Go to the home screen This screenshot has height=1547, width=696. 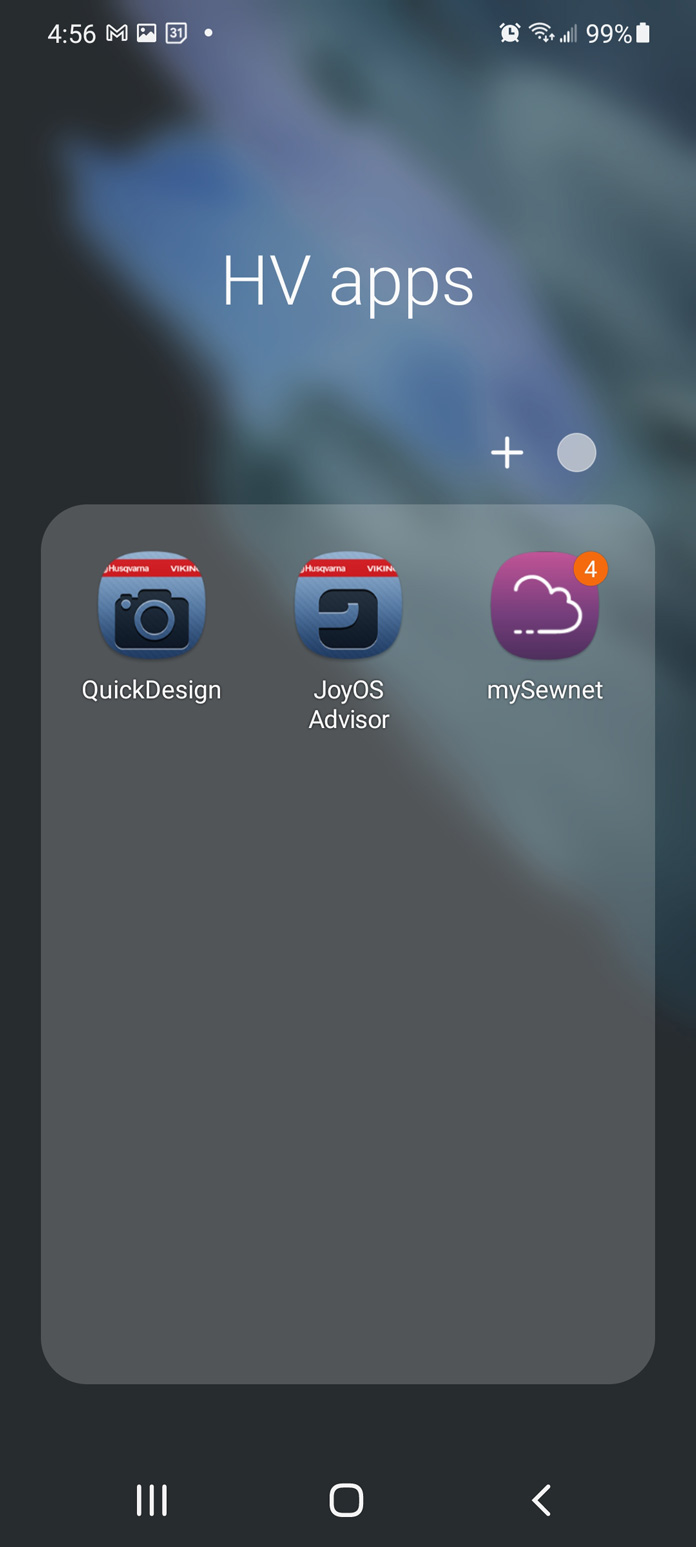point(347,1499)
